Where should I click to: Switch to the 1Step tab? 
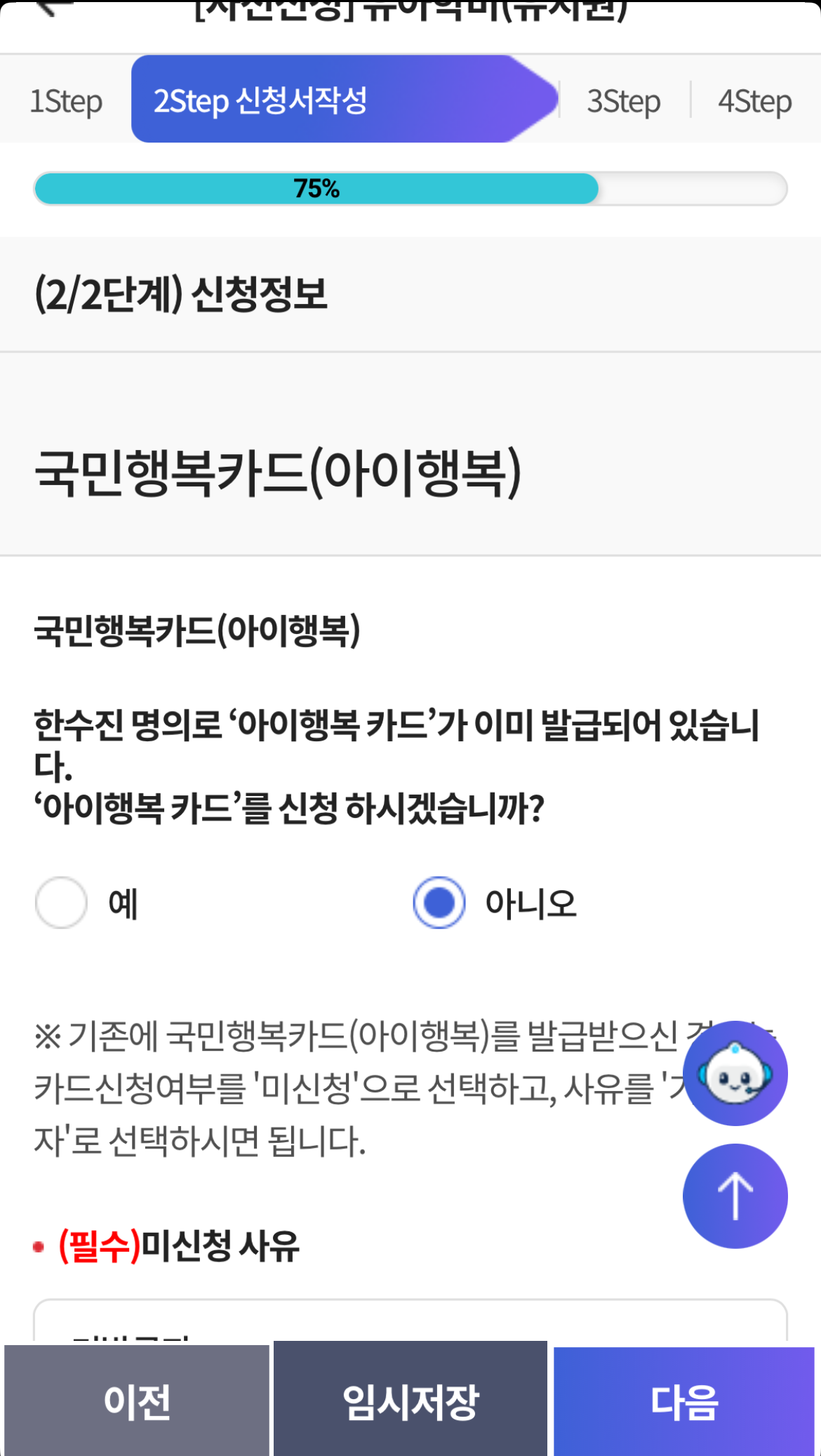coord(66,99)
